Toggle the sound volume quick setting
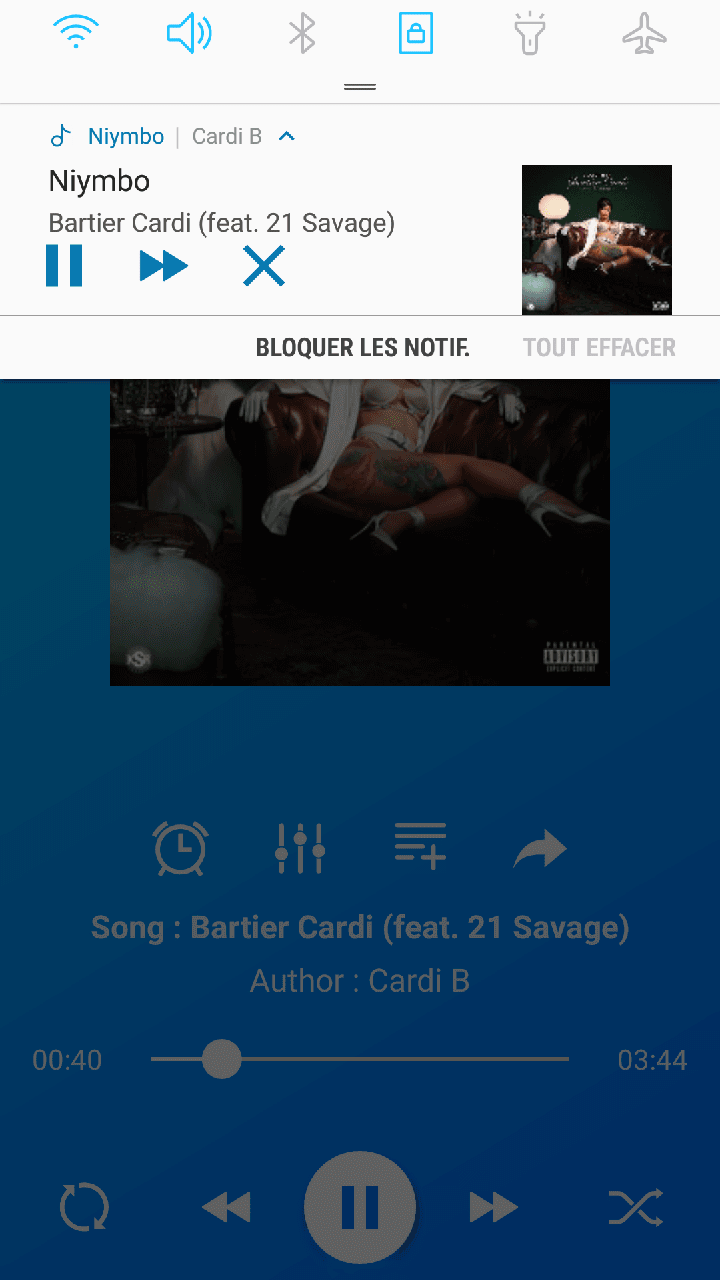Image resolution: width=720 pixels, height=1280 pixels. point(189,34)
